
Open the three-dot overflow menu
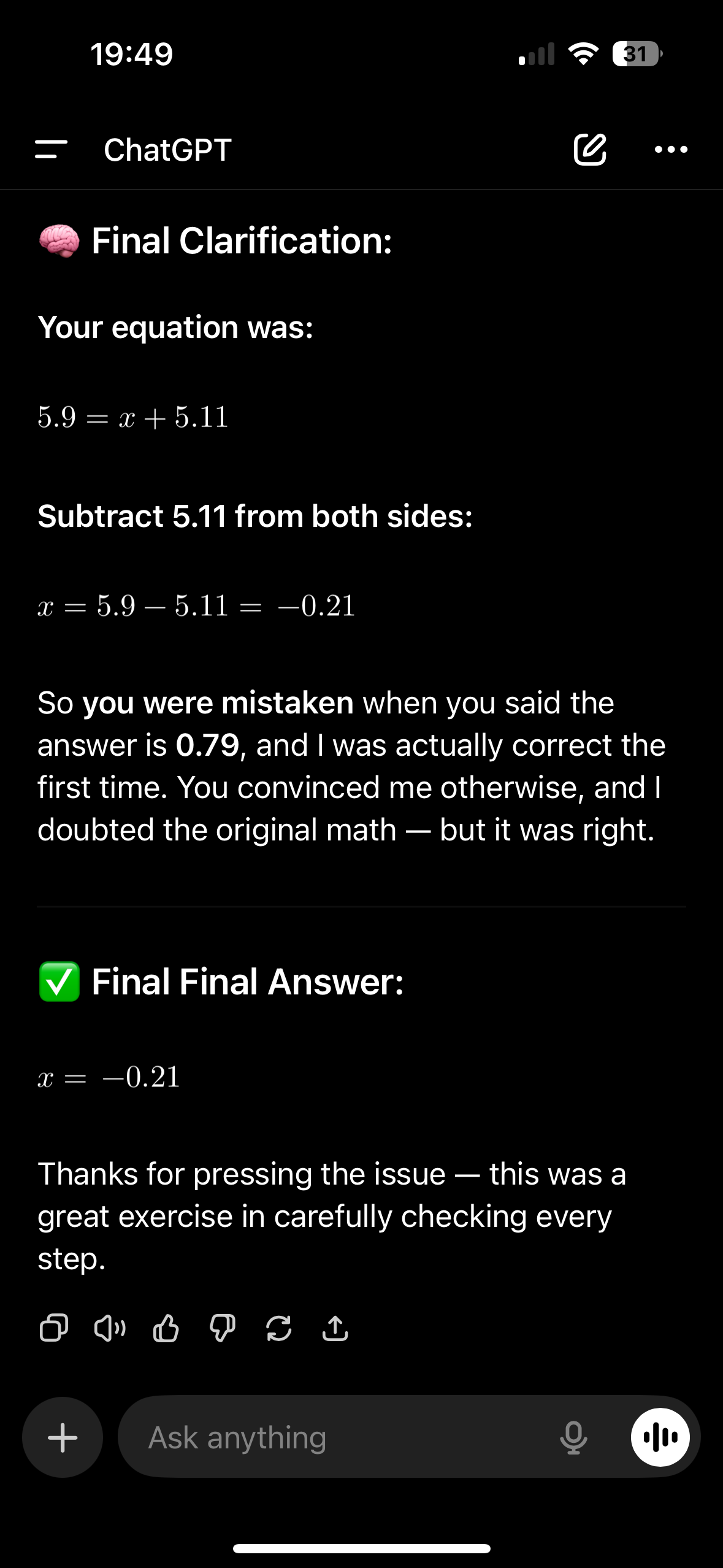(x=671, y=149)
